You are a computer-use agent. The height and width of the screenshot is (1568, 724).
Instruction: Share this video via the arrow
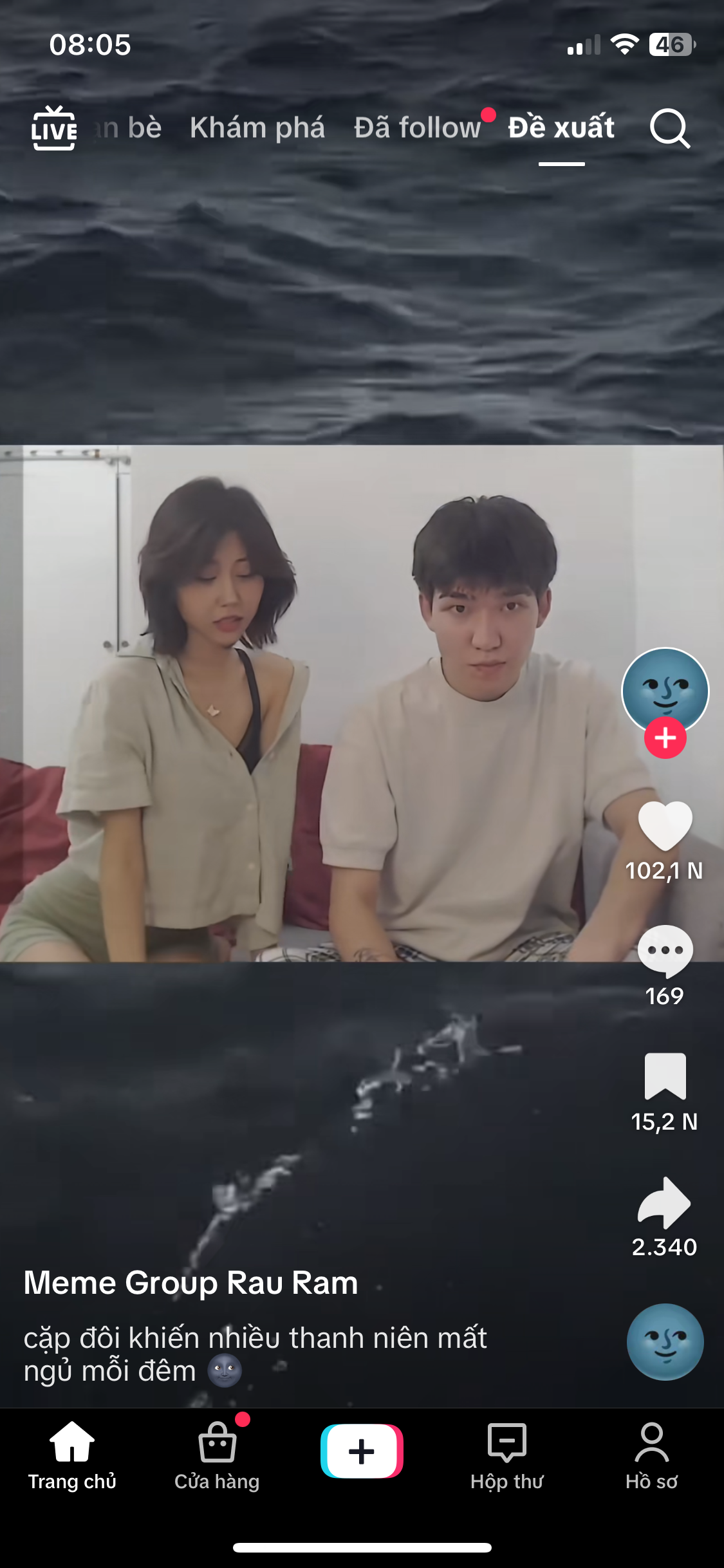(665, 1202)
